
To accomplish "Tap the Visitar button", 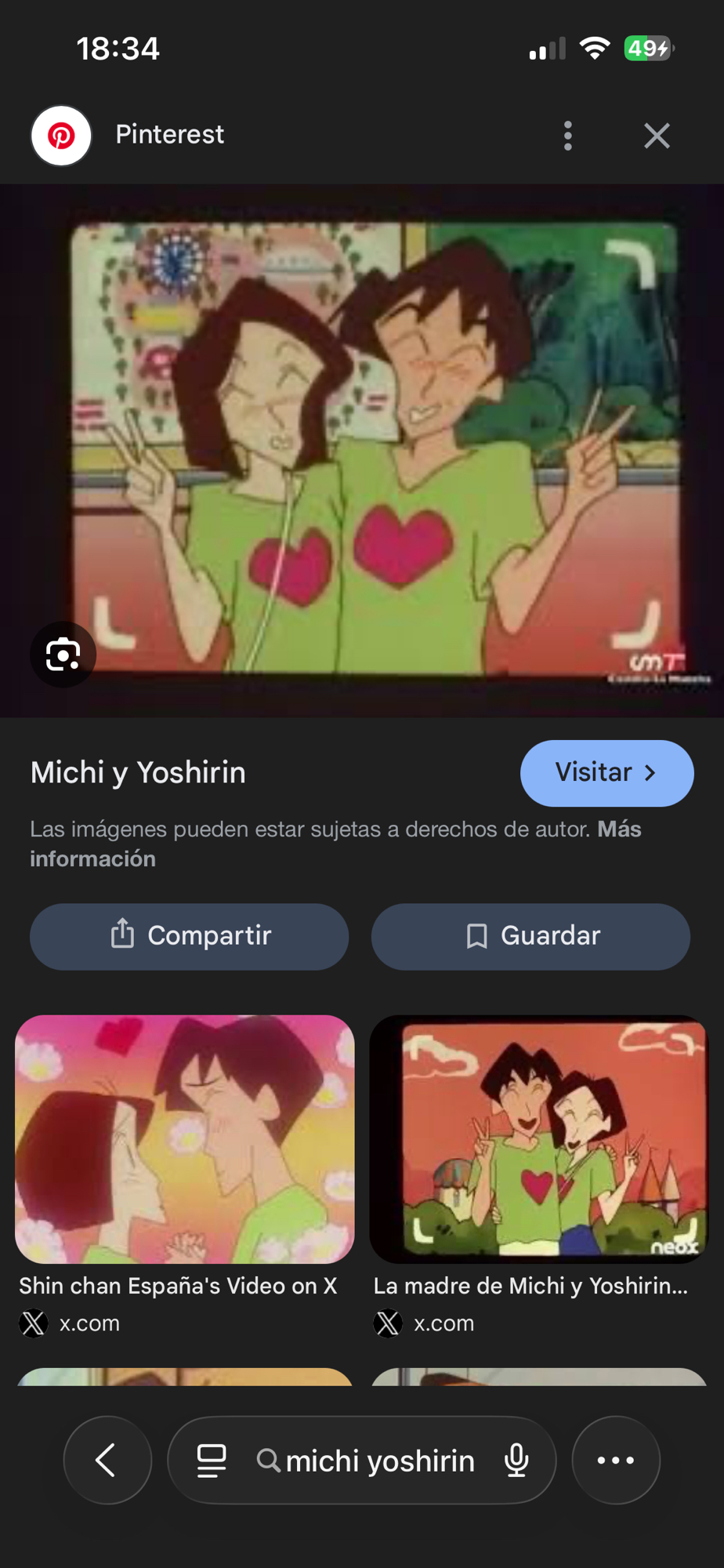I will tap(606, 773).
